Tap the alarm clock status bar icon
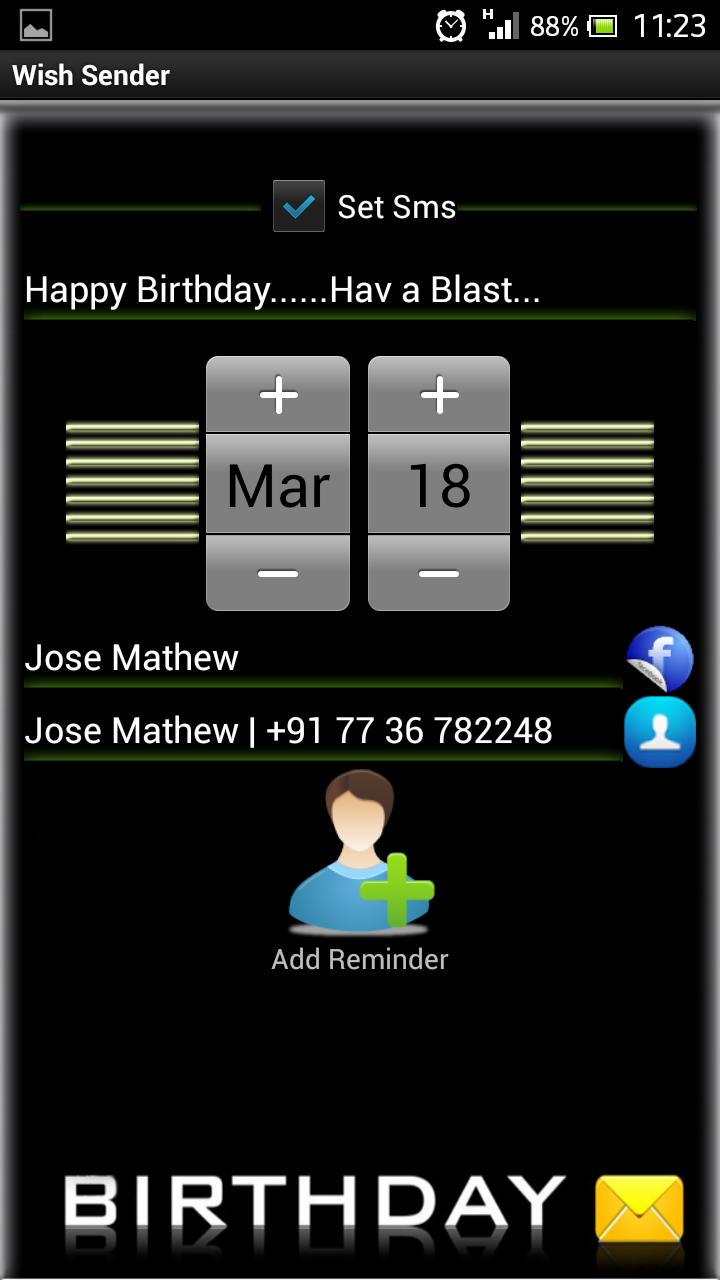 pyautogui.click(x=452, y=27)
